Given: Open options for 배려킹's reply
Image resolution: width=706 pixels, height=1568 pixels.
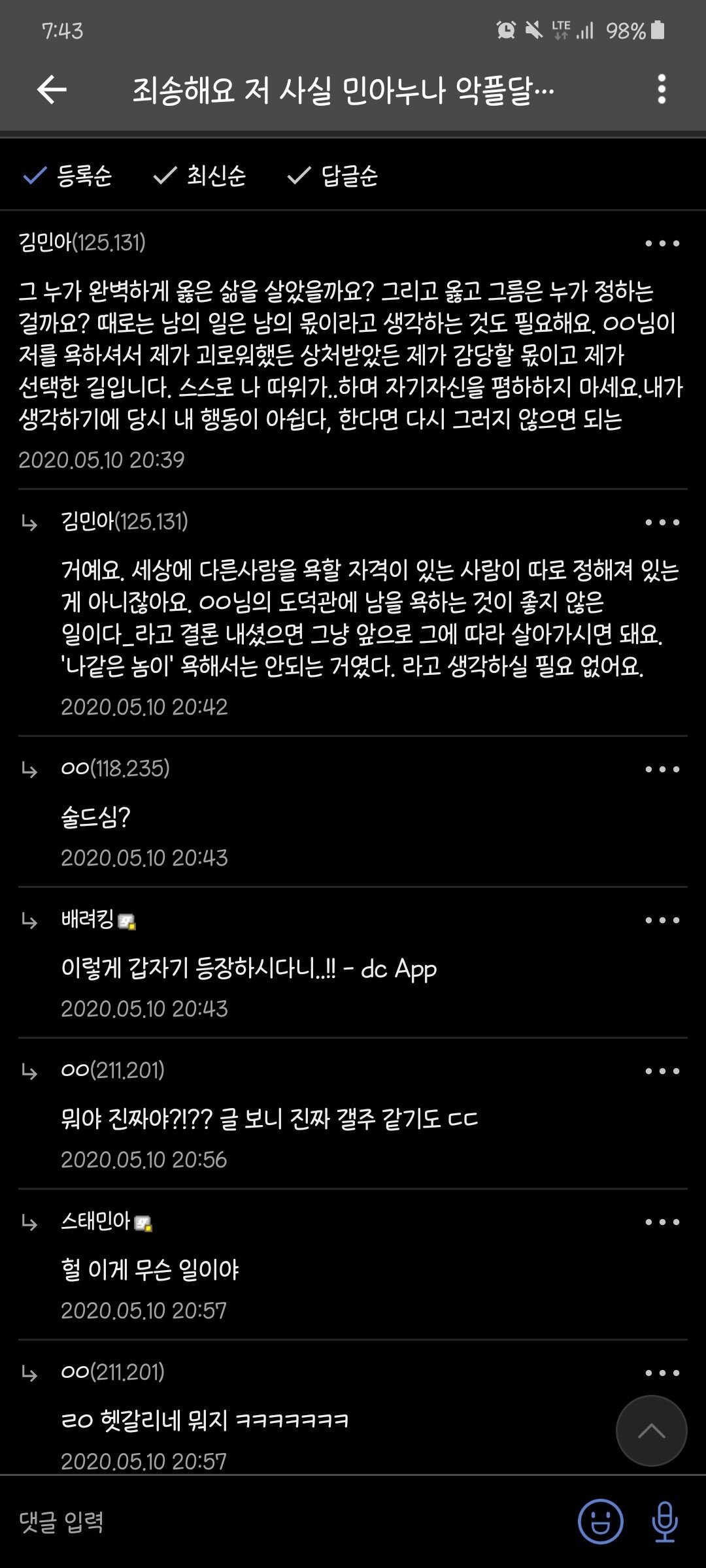Looking at the screenshot, I should pos(662,921).
